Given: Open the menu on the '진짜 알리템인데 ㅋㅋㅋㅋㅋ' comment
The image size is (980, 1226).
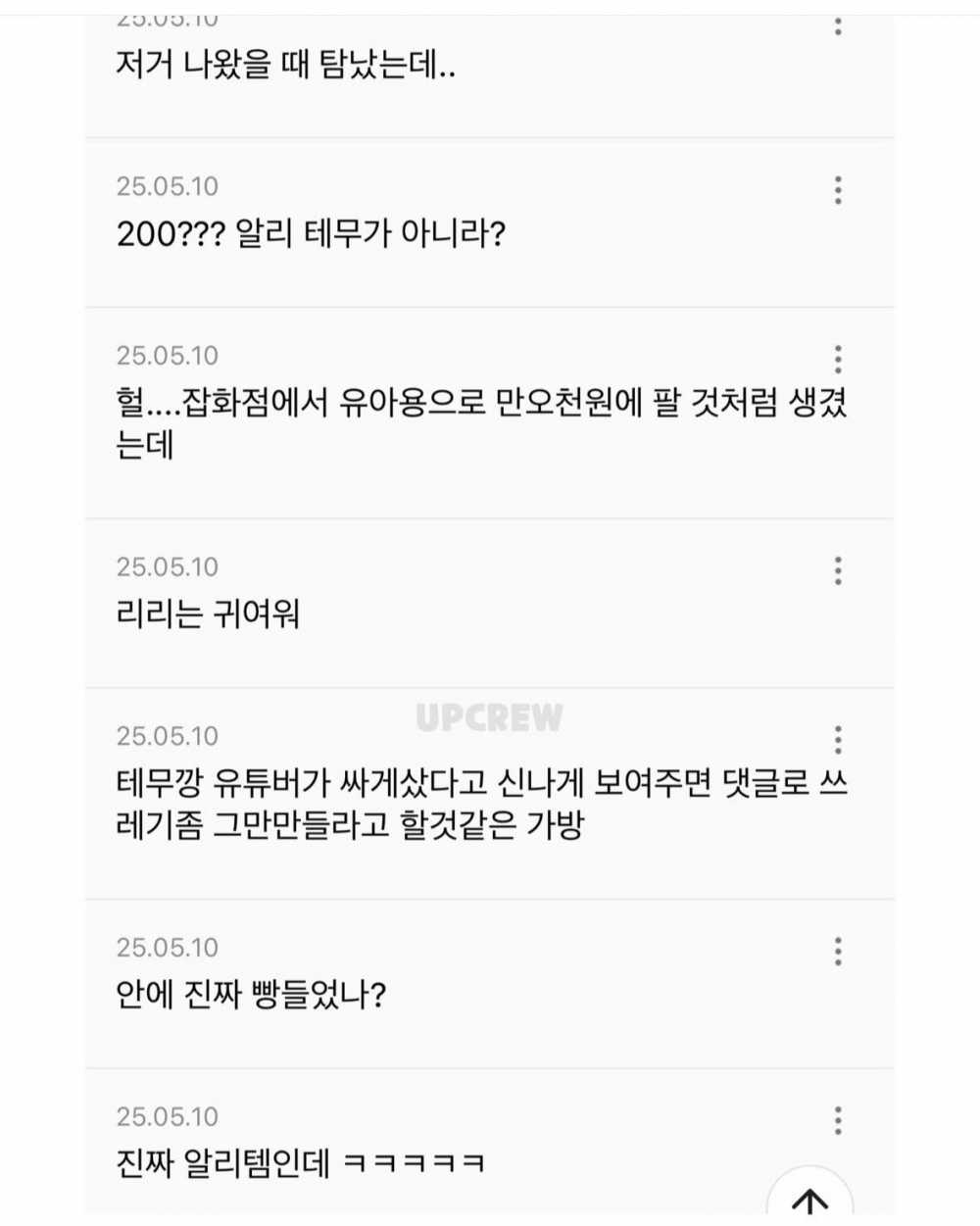Looking at the screenshot, I should [x=838, y=1119].
